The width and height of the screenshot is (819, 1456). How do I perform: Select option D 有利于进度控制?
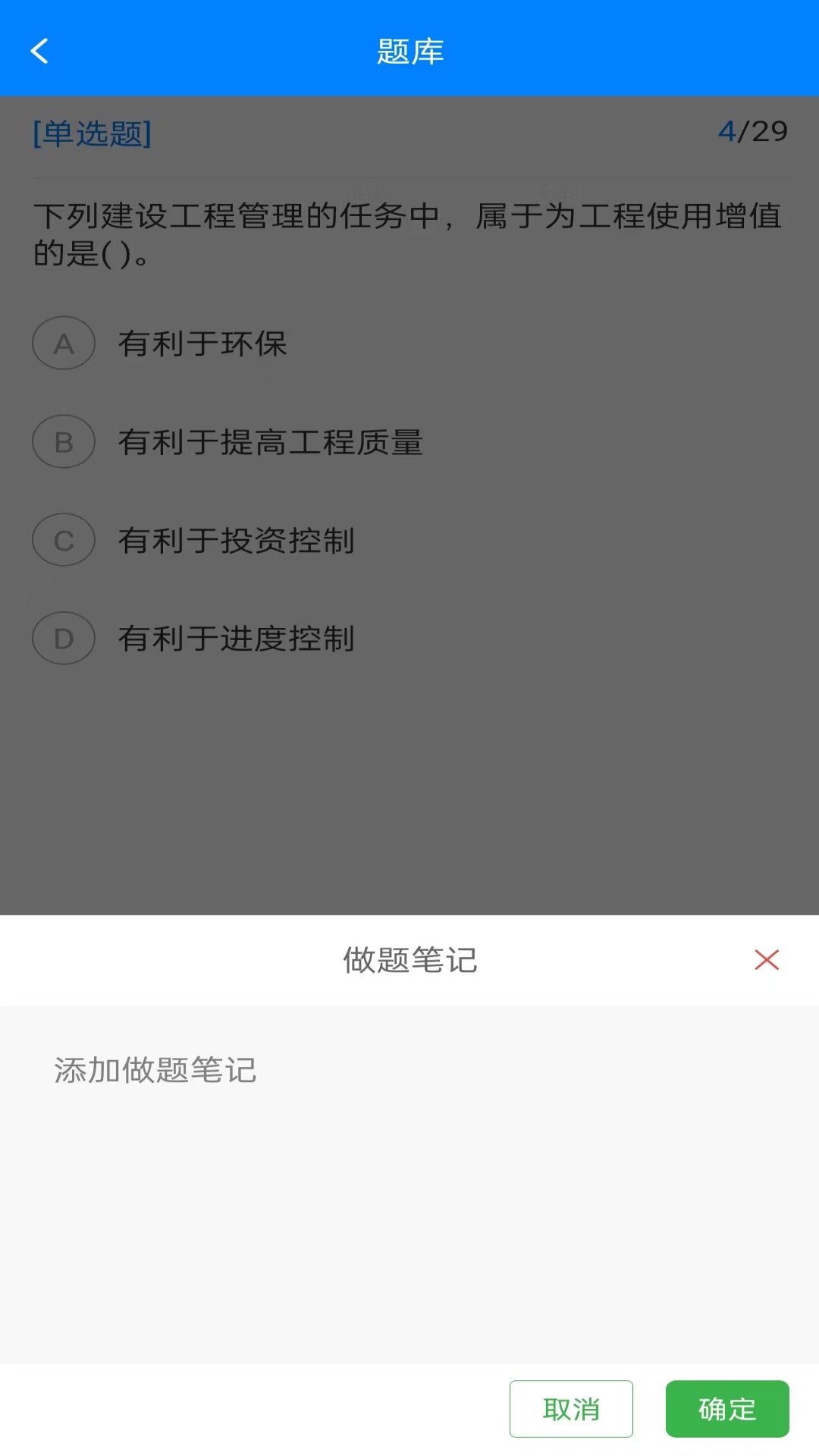[237, 639]
